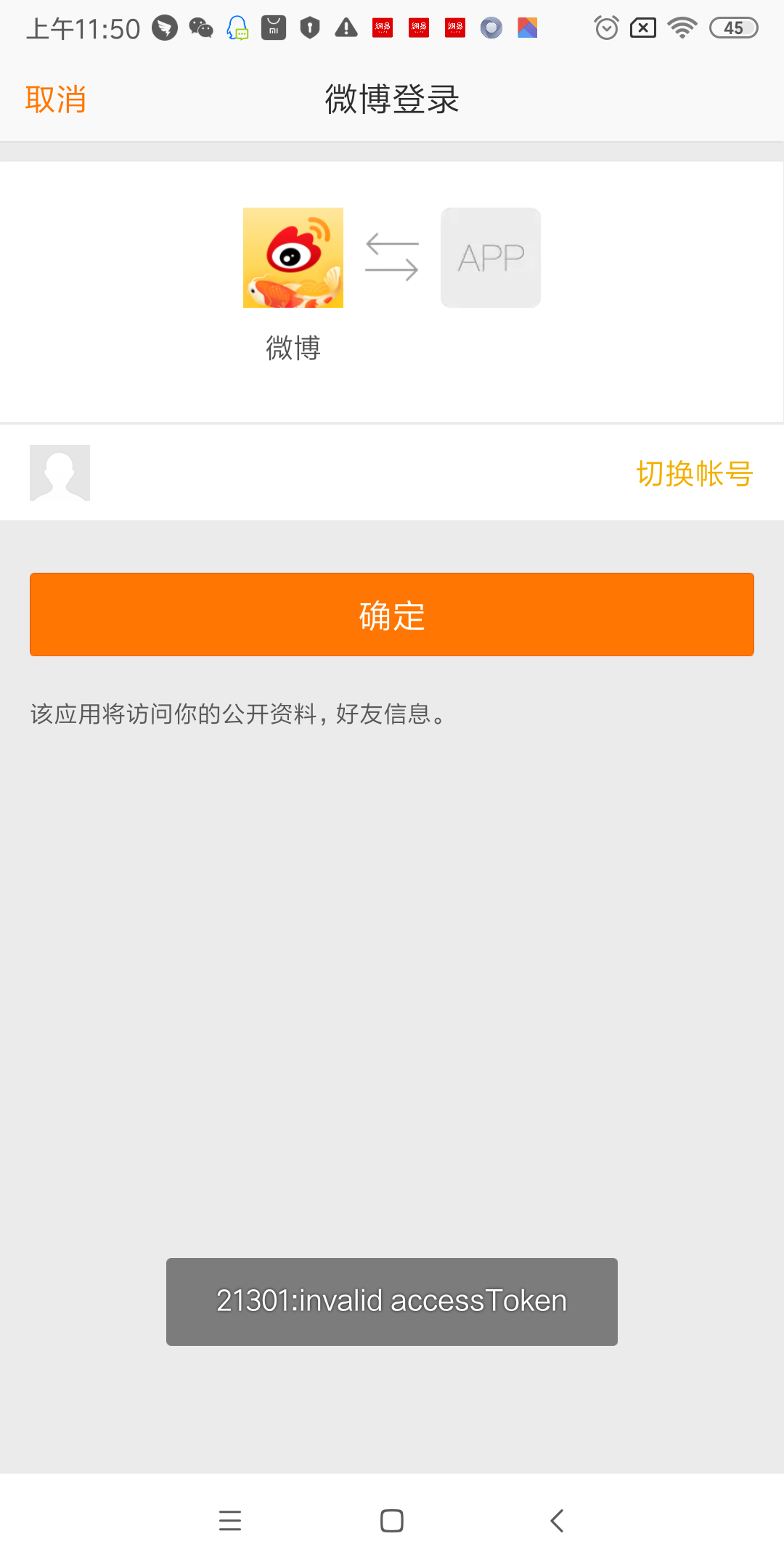Image resolution: width=784 pixels, height=1568 pixels.
Task: Tap the Mi Store icon in the status bar
Action: click(272, 28)
